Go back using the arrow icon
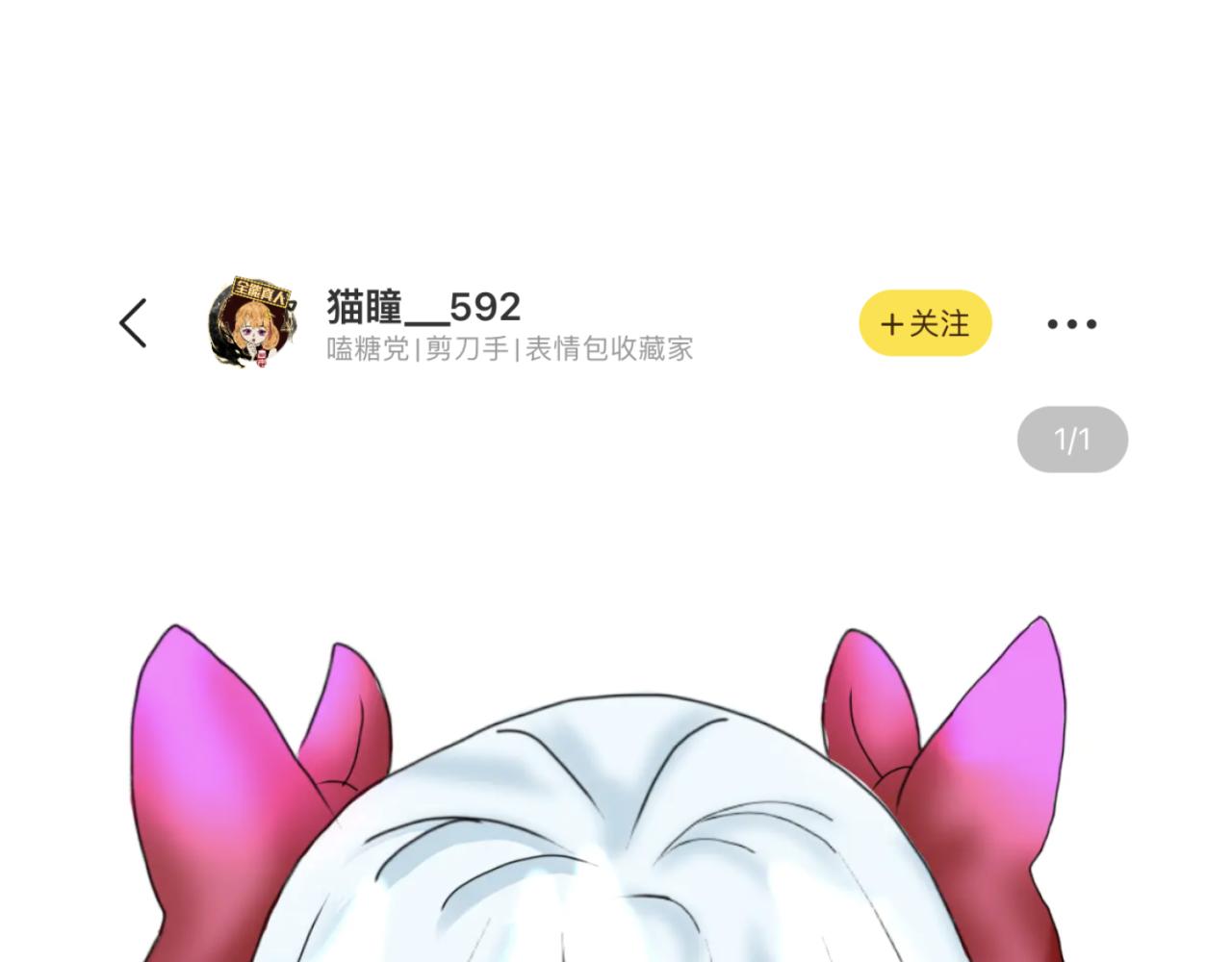The image size is (1232, 962). [x=134, y=323]
